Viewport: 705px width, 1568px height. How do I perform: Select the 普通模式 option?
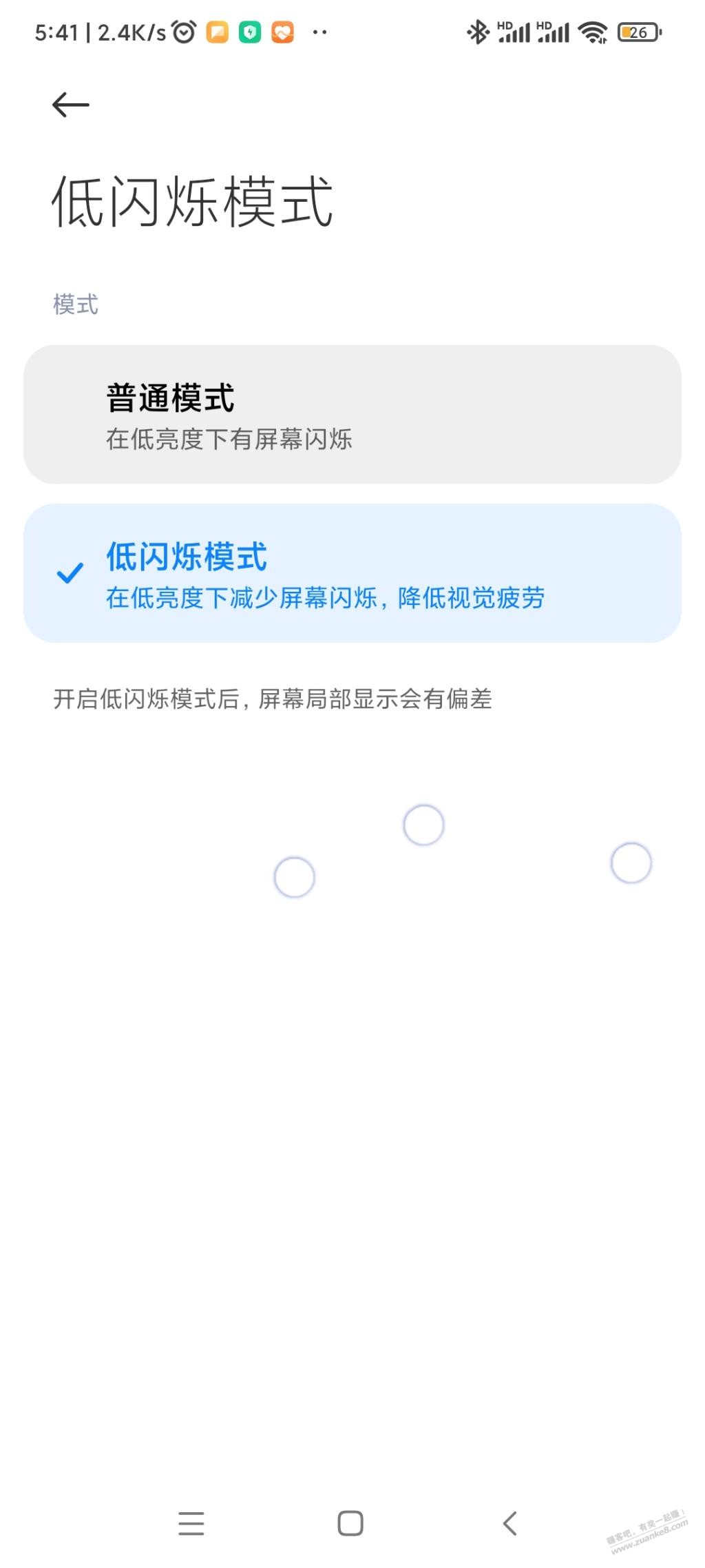point(352,415)
